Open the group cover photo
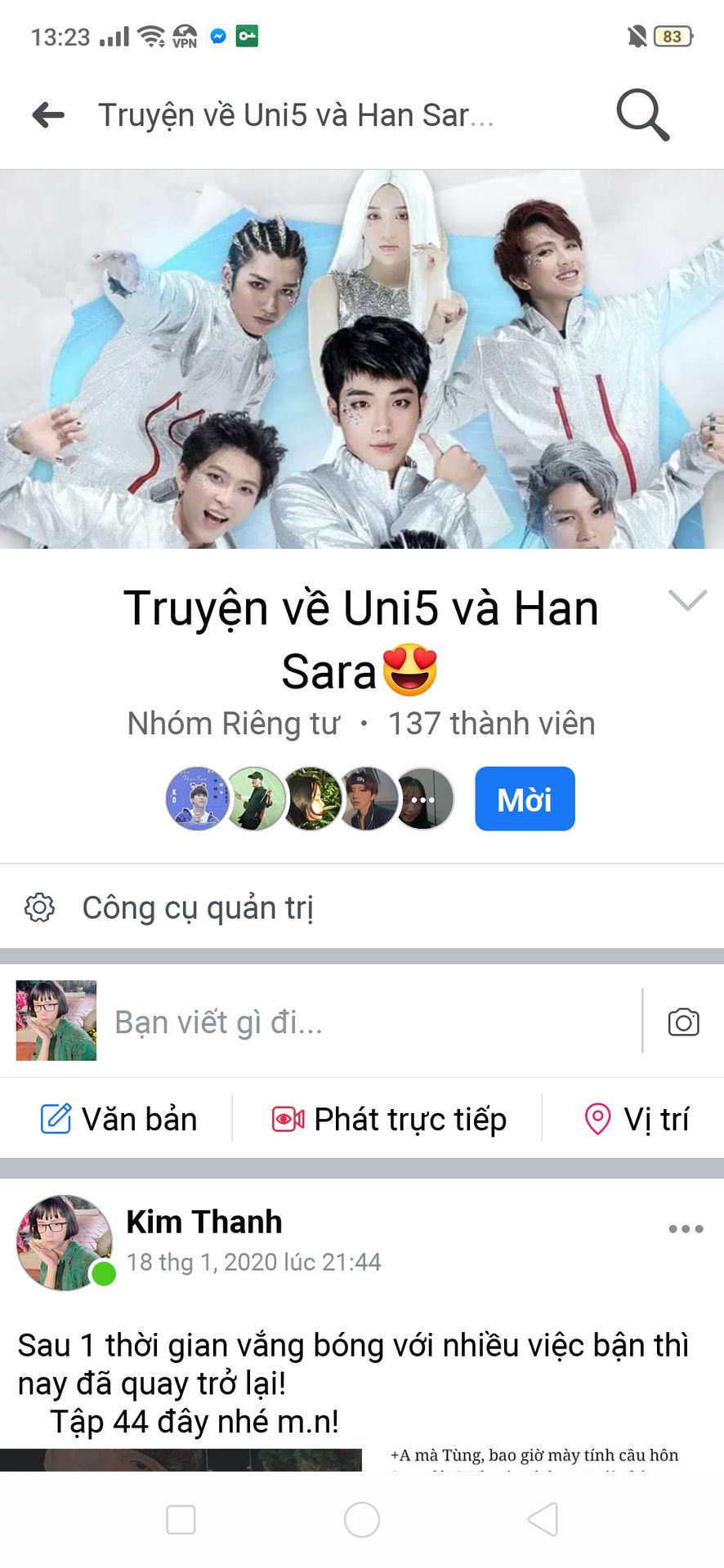The height and width of the screenshot is (1568, 724). coord(362,359)
